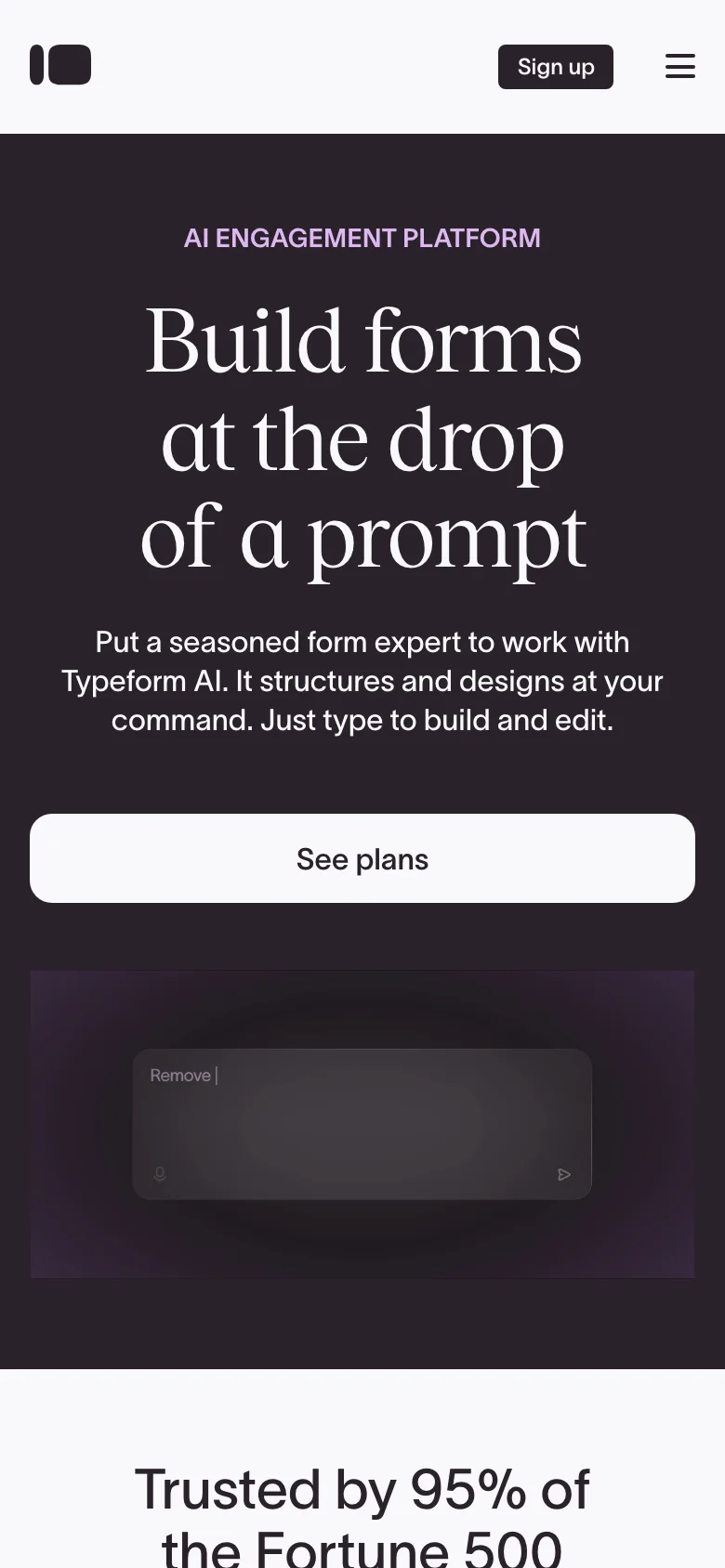The height and width of the screenshot is (1568, 725).
Task: Submit the prompt using the paper plane icon
Action: click(x=564, y=1174)
